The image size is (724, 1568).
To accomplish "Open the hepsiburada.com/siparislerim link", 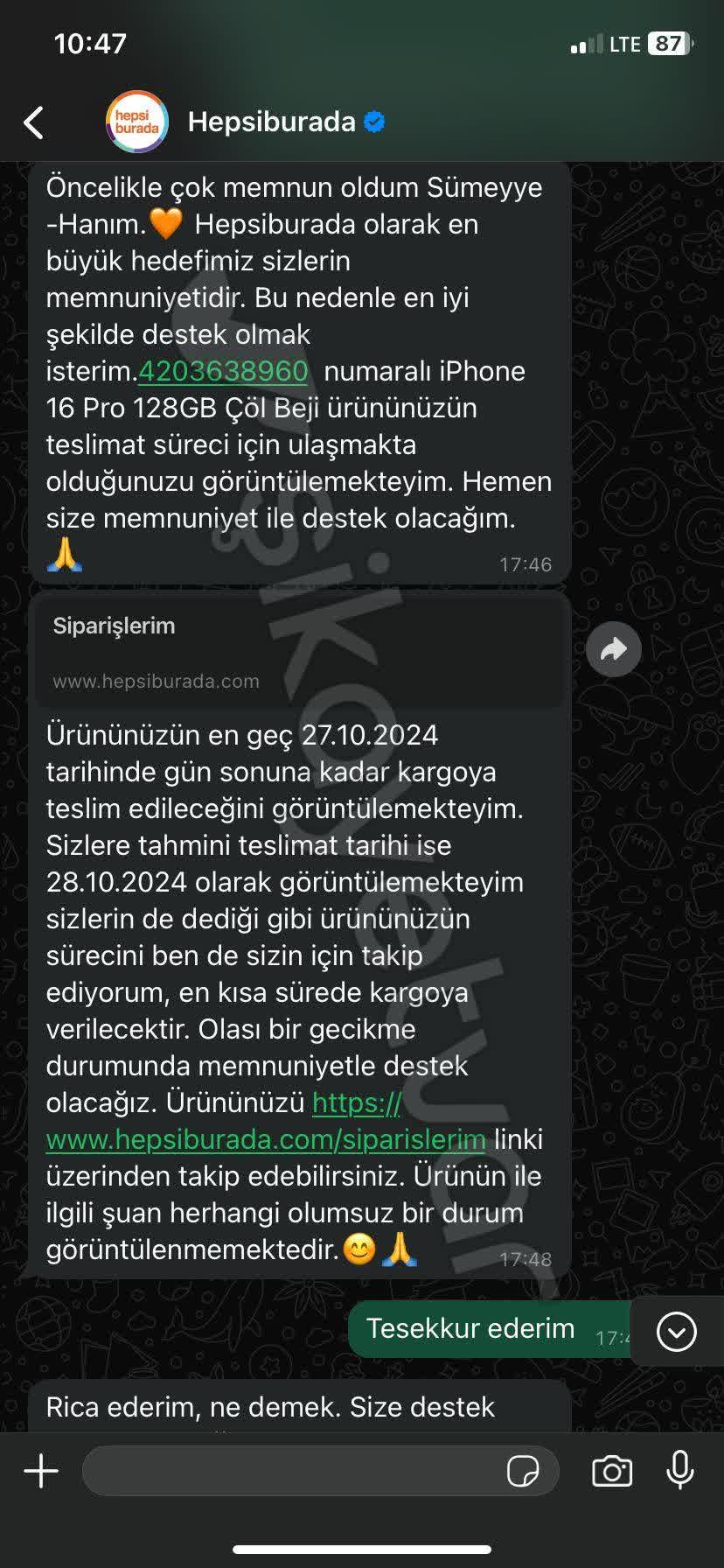I will pyautogui.click(x=265, y=1139).
